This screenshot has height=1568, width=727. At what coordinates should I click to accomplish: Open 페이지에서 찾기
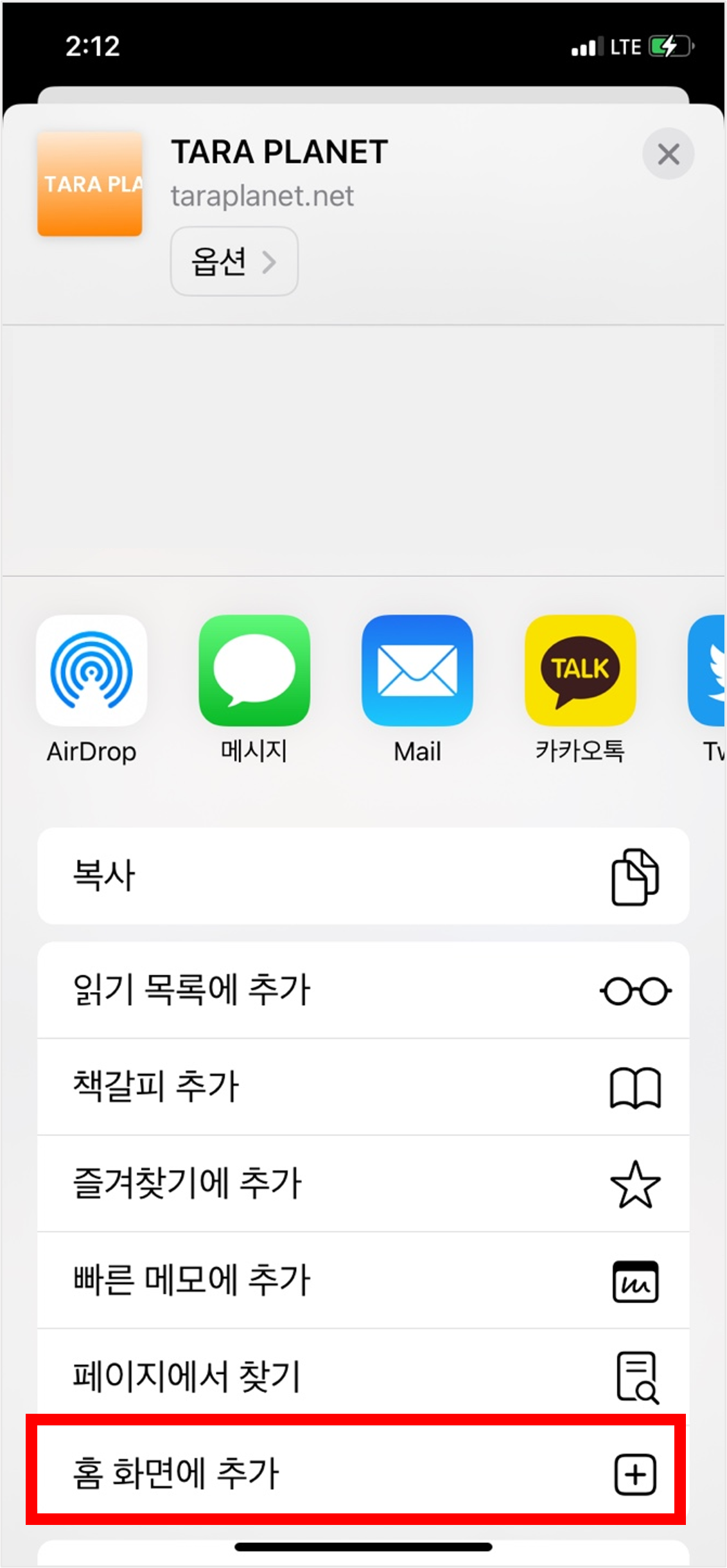363,1376
